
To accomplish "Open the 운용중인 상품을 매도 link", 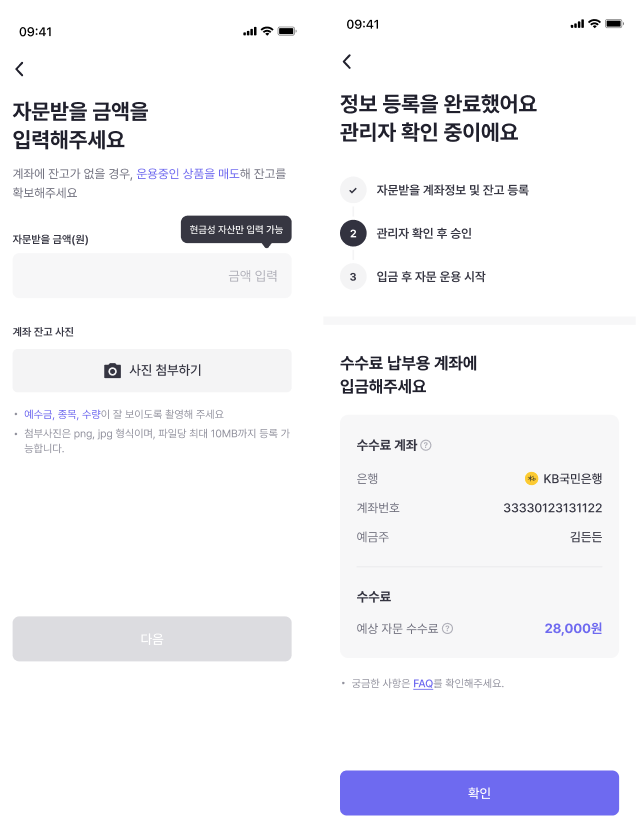I will (187, 174).
